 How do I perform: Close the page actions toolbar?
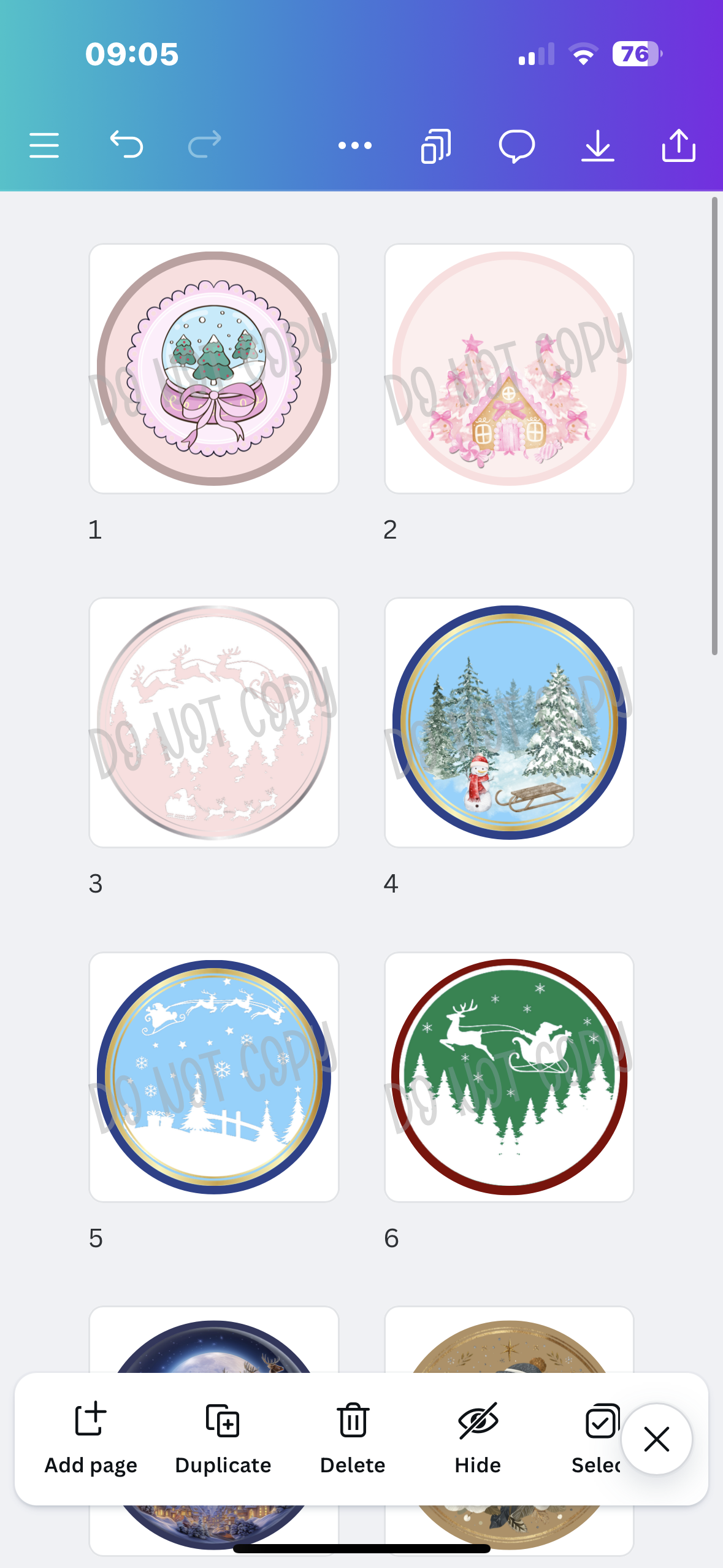tap(656, 1439)
